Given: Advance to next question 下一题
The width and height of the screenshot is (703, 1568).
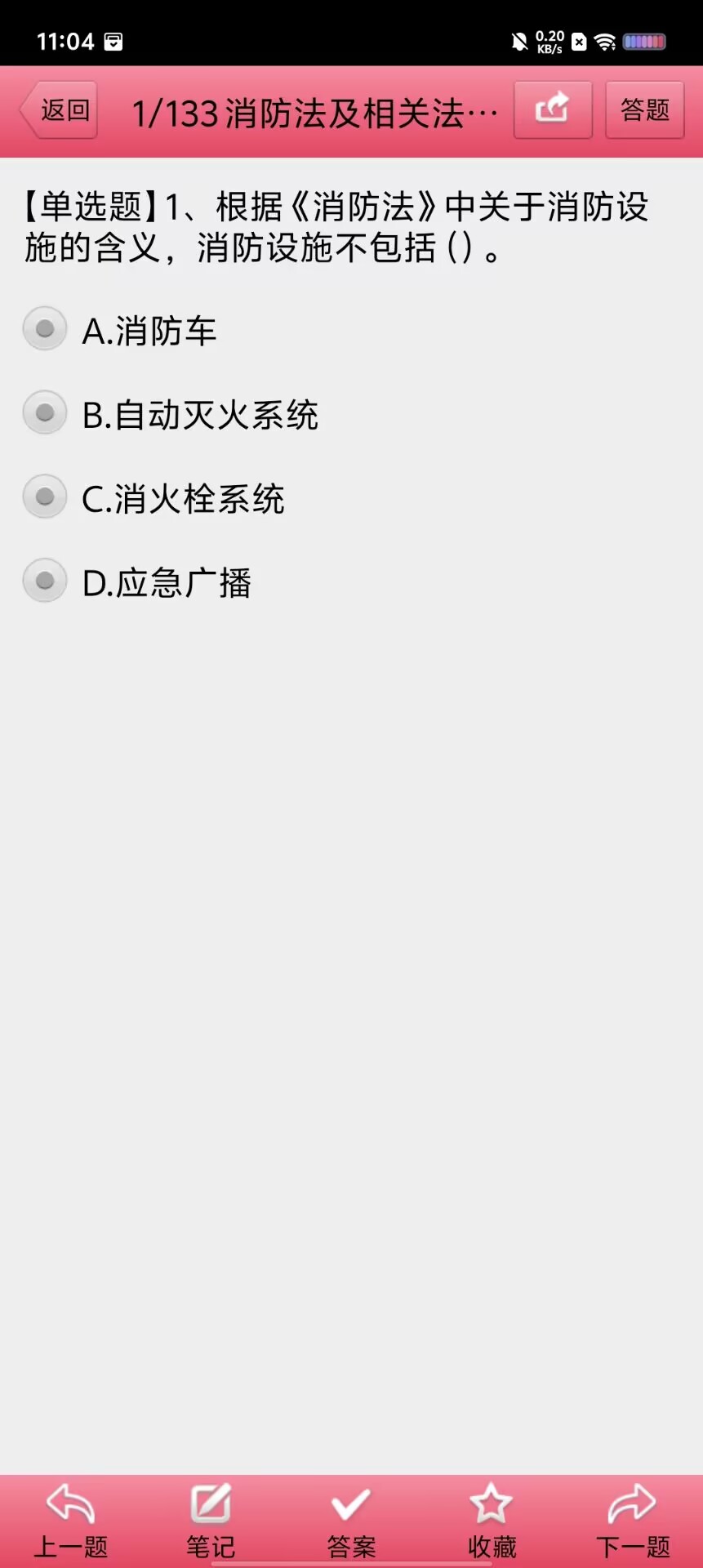Looking at the screenshot, I should tap(633, 1521).
